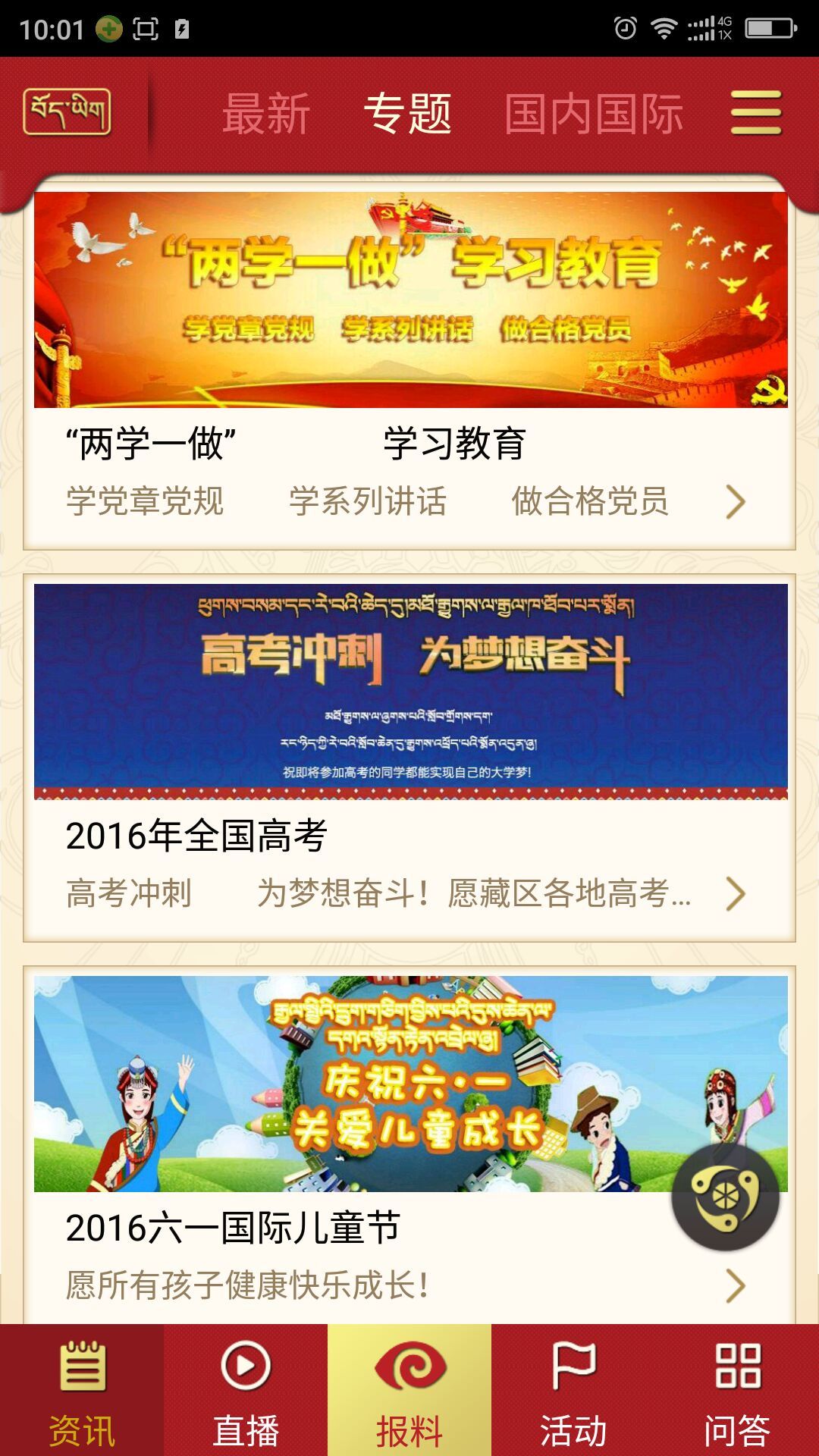Open the 2016年全国高考 topic card
This screenshot has width=819, height=1456.
(x=409, y=758)
